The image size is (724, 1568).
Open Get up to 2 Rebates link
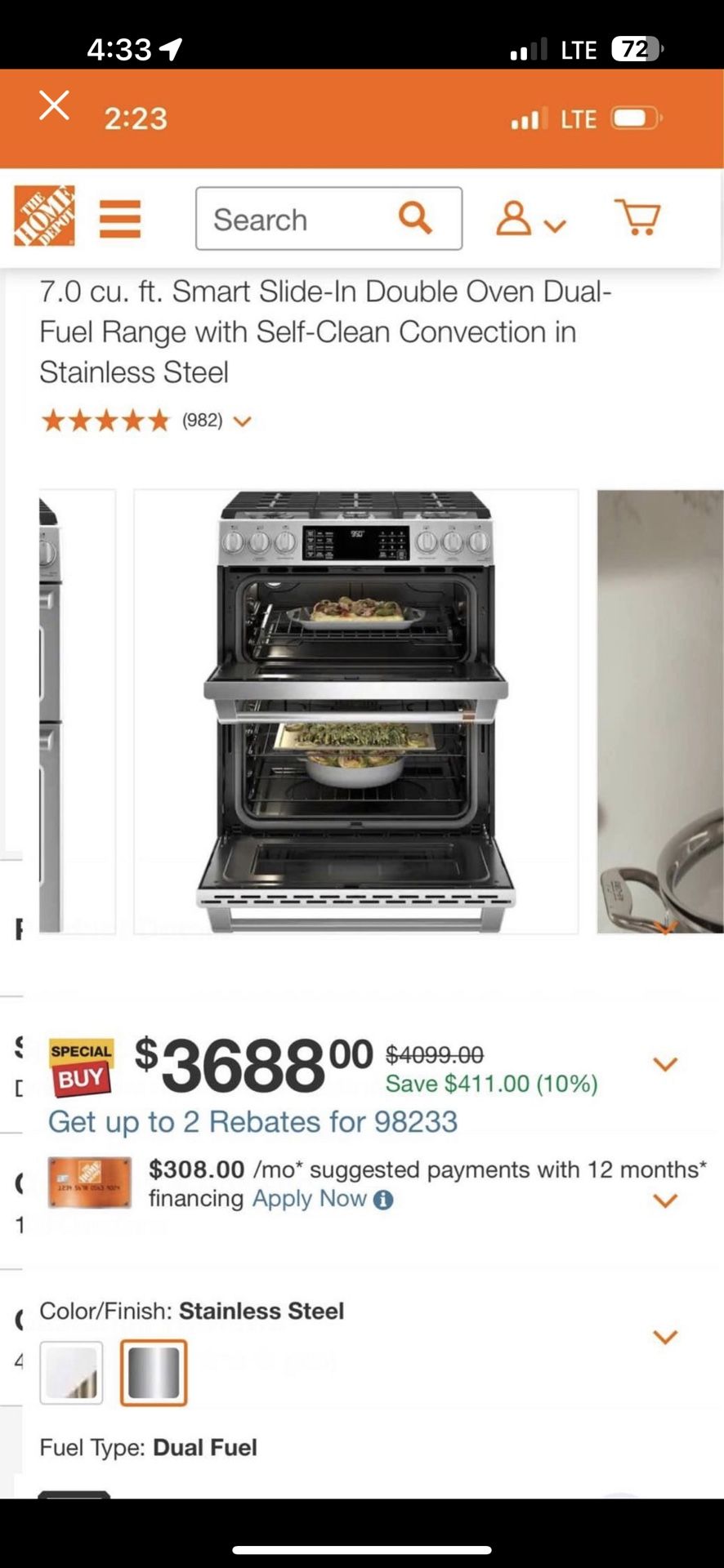[x=253, y=1121]
